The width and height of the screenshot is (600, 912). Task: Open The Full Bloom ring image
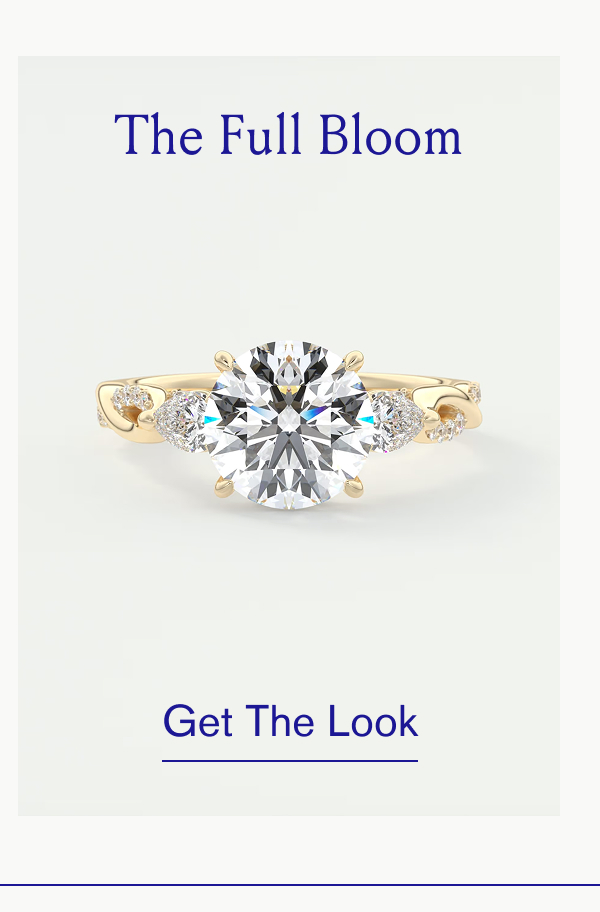click(x=290, y=425)
